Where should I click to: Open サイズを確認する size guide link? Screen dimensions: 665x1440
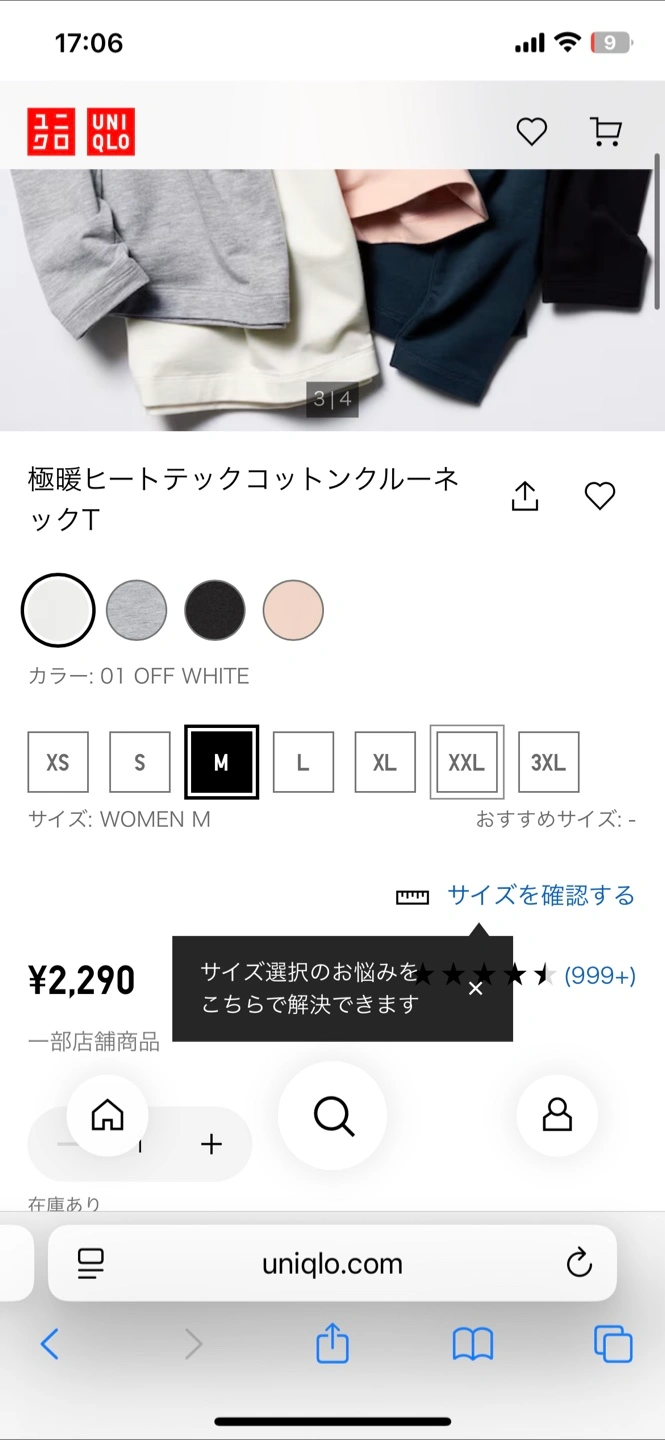click(x=540, y=895)
